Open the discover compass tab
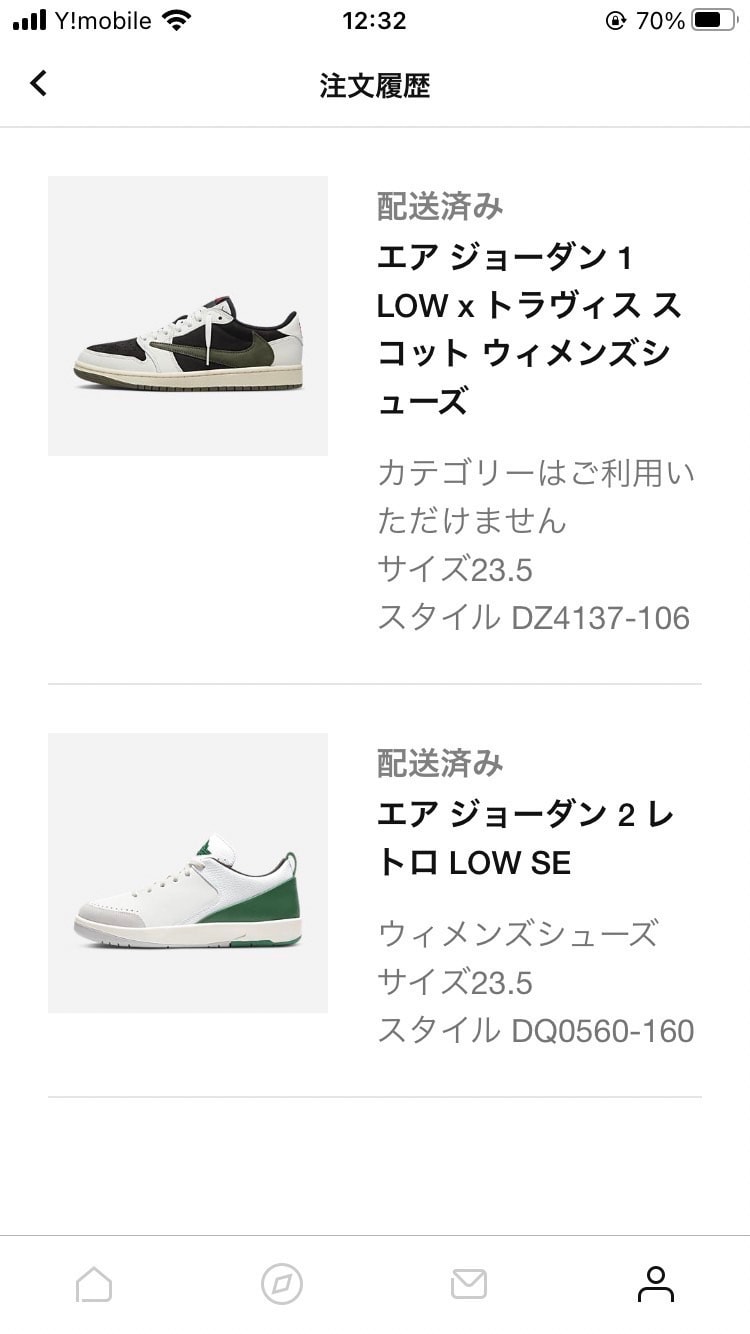Viewport: 750px width, 1334px height. pyautogui.click(x=281, y=1284)
